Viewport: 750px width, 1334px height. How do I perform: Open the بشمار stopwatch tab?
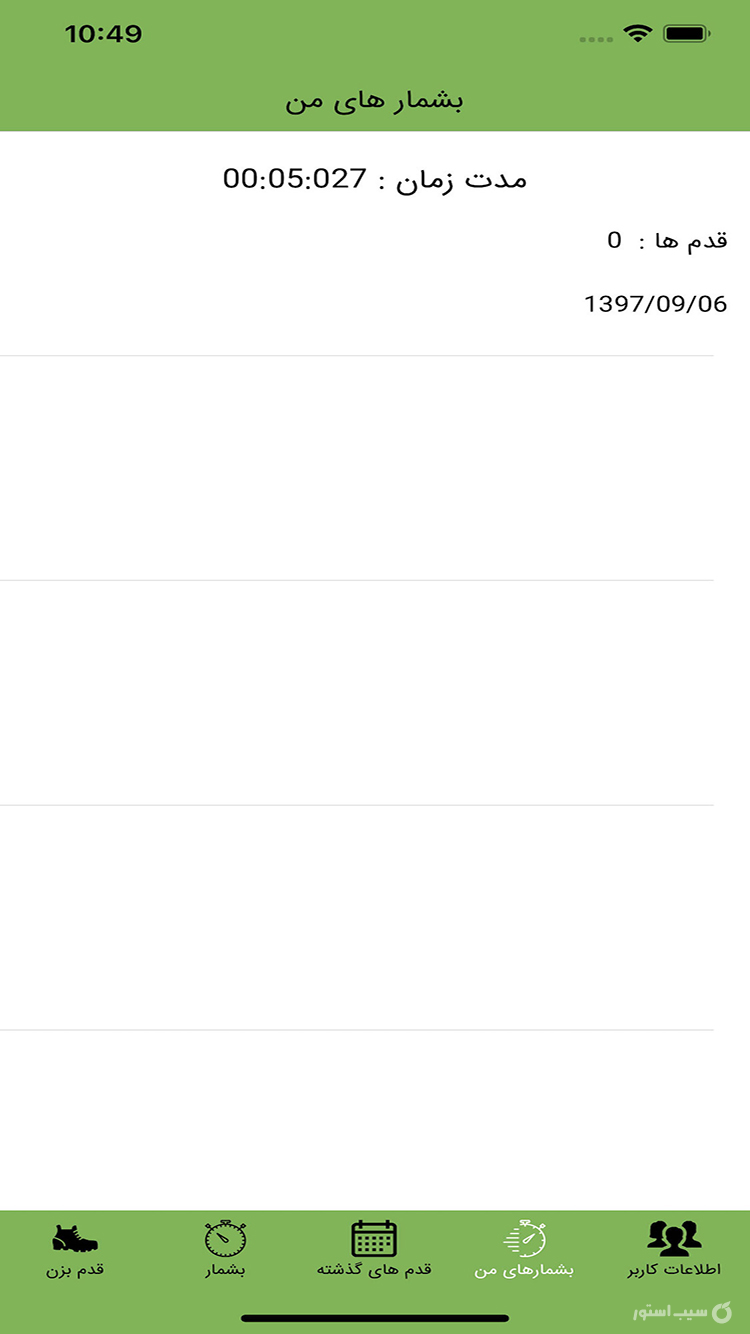click(225, 1249)
